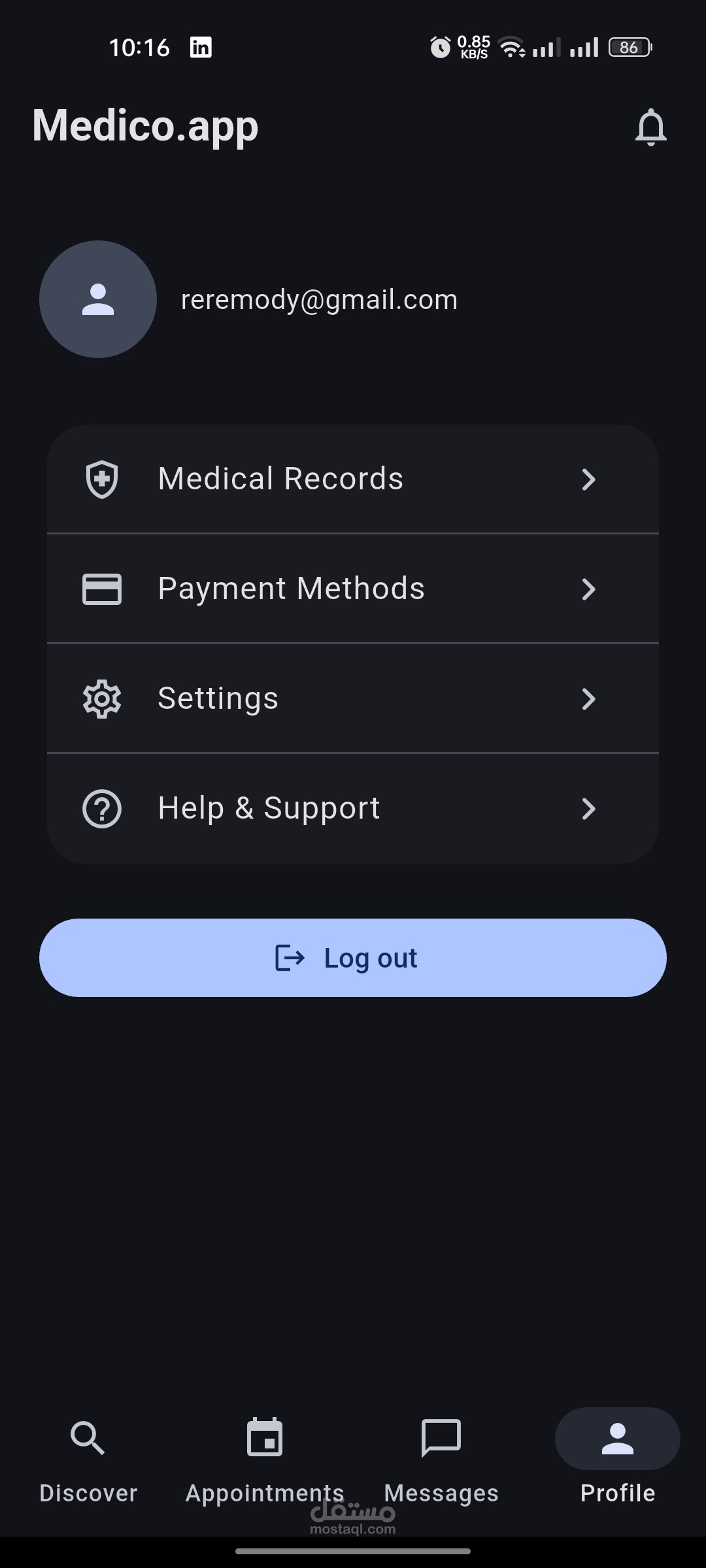Open Medical Records
The width and height of the screenshot is (706, 1568).
click(353, 479)
